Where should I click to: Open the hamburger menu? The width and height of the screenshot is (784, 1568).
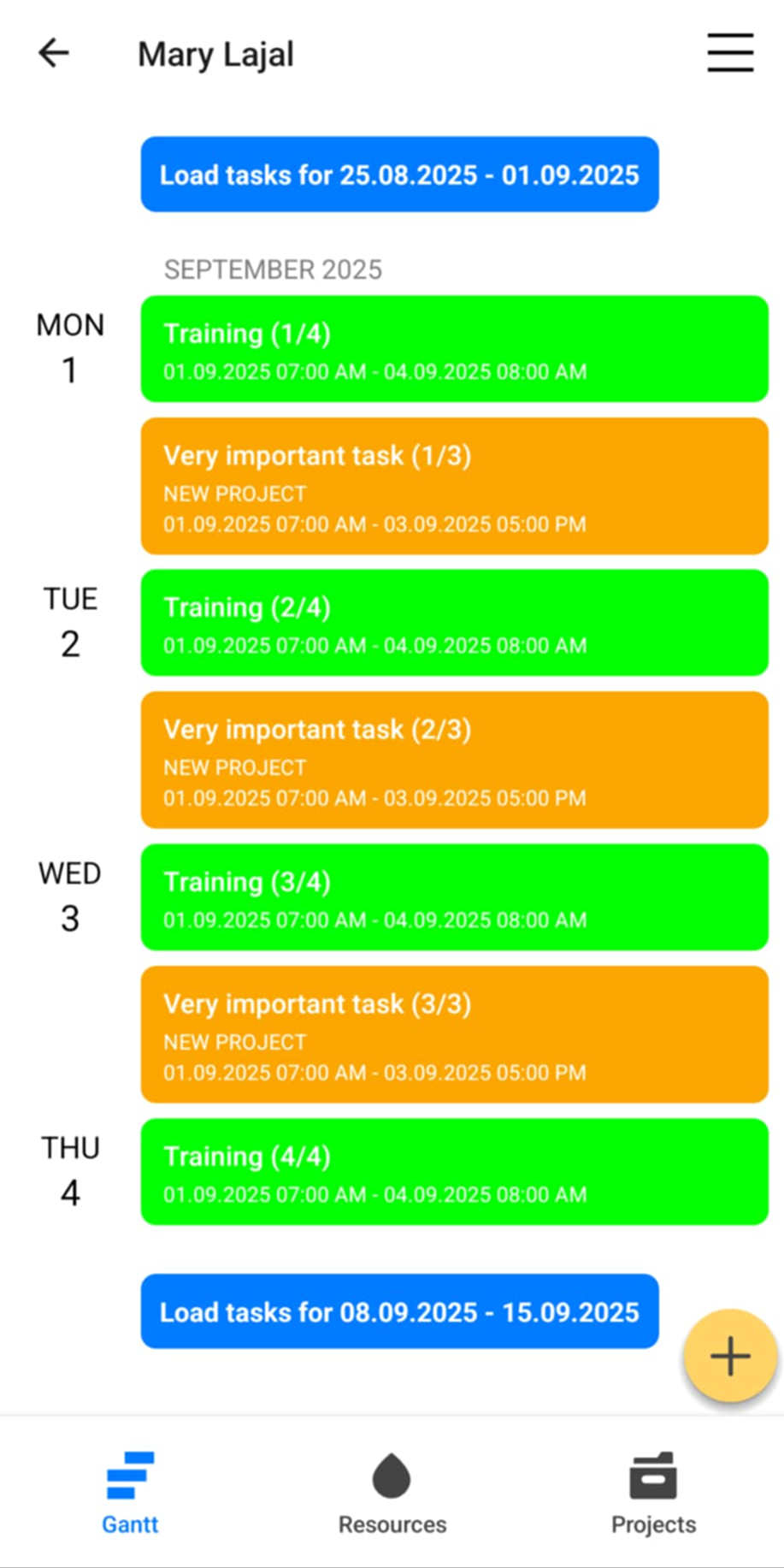(729, 53)
